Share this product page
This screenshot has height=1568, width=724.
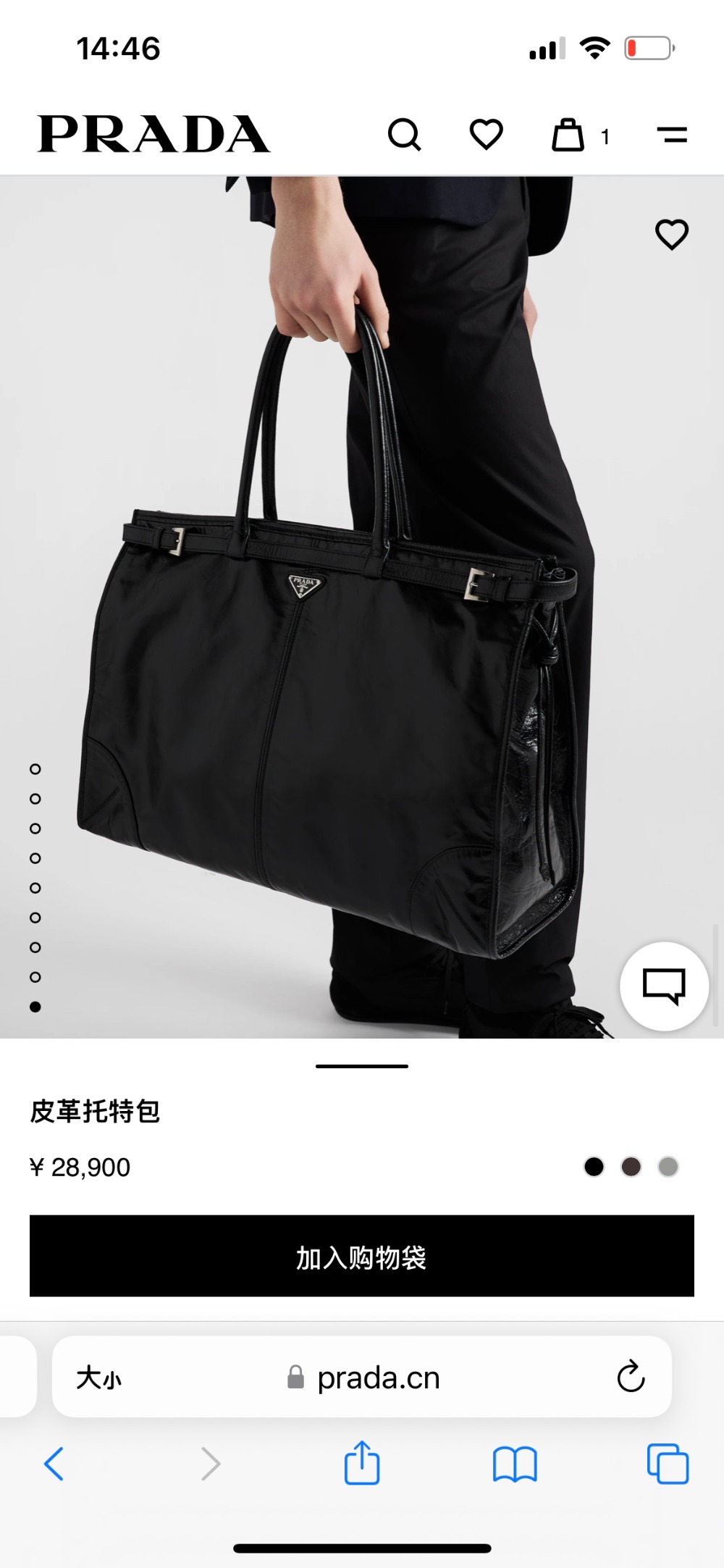pos(362,1464)
